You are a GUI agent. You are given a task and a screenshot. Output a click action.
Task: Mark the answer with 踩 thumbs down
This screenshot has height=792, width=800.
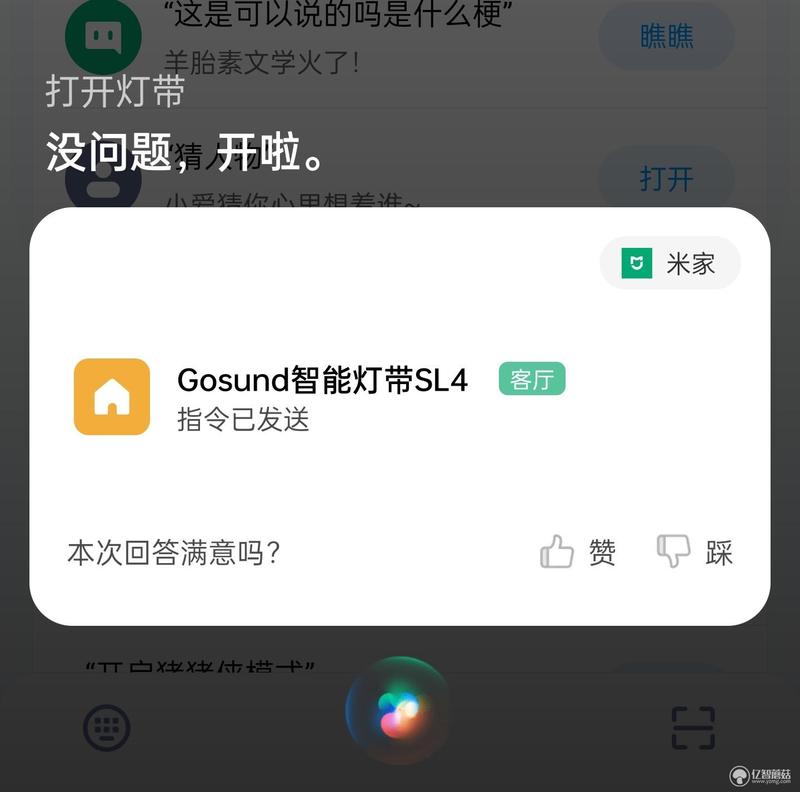click(x=694, y=552)
